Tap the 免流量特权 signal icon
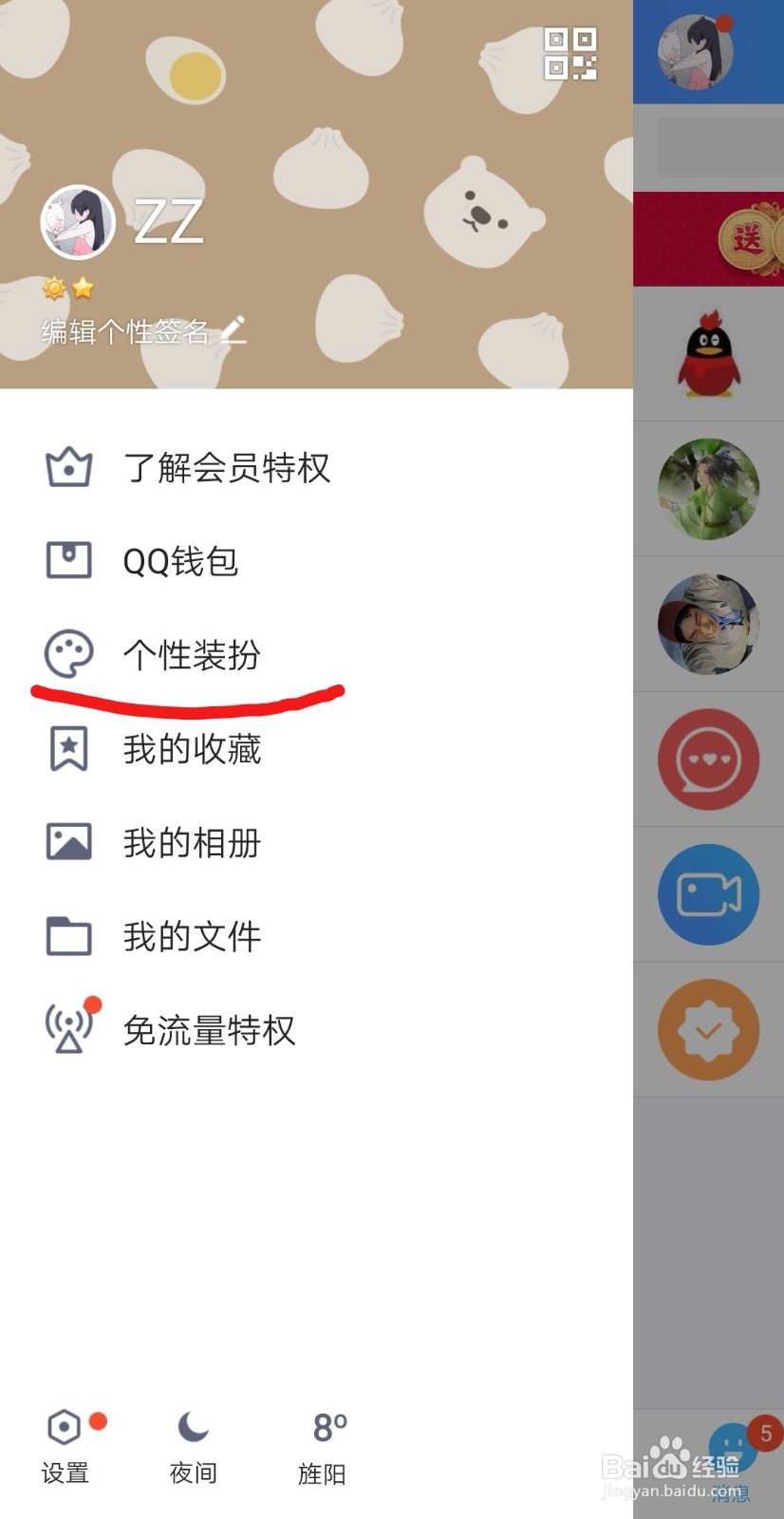Image resolution: width=784 pixels, height=1519 pixels. (x=67, y=1028)
